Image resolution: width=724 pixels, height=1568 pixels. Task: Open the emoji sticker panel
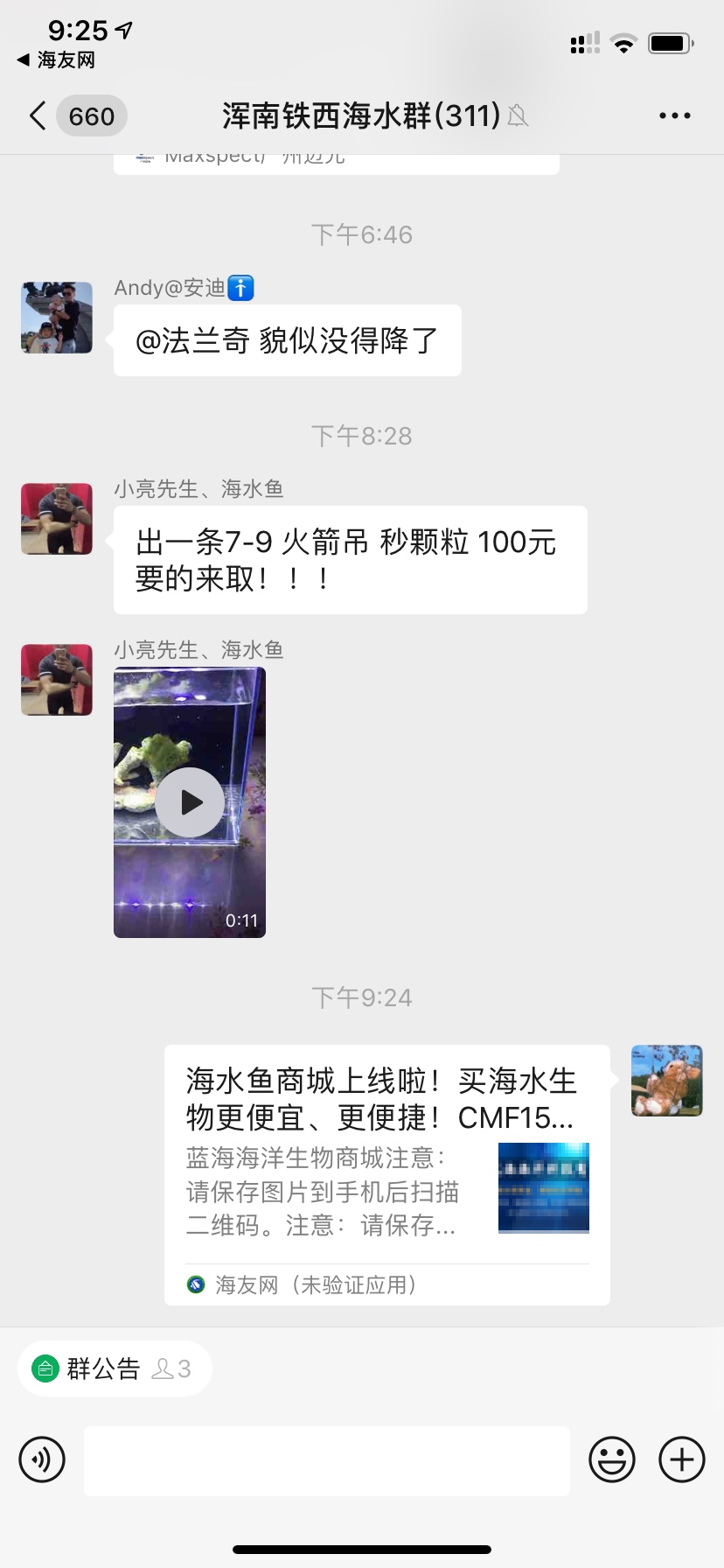(x=611, y=1459)
